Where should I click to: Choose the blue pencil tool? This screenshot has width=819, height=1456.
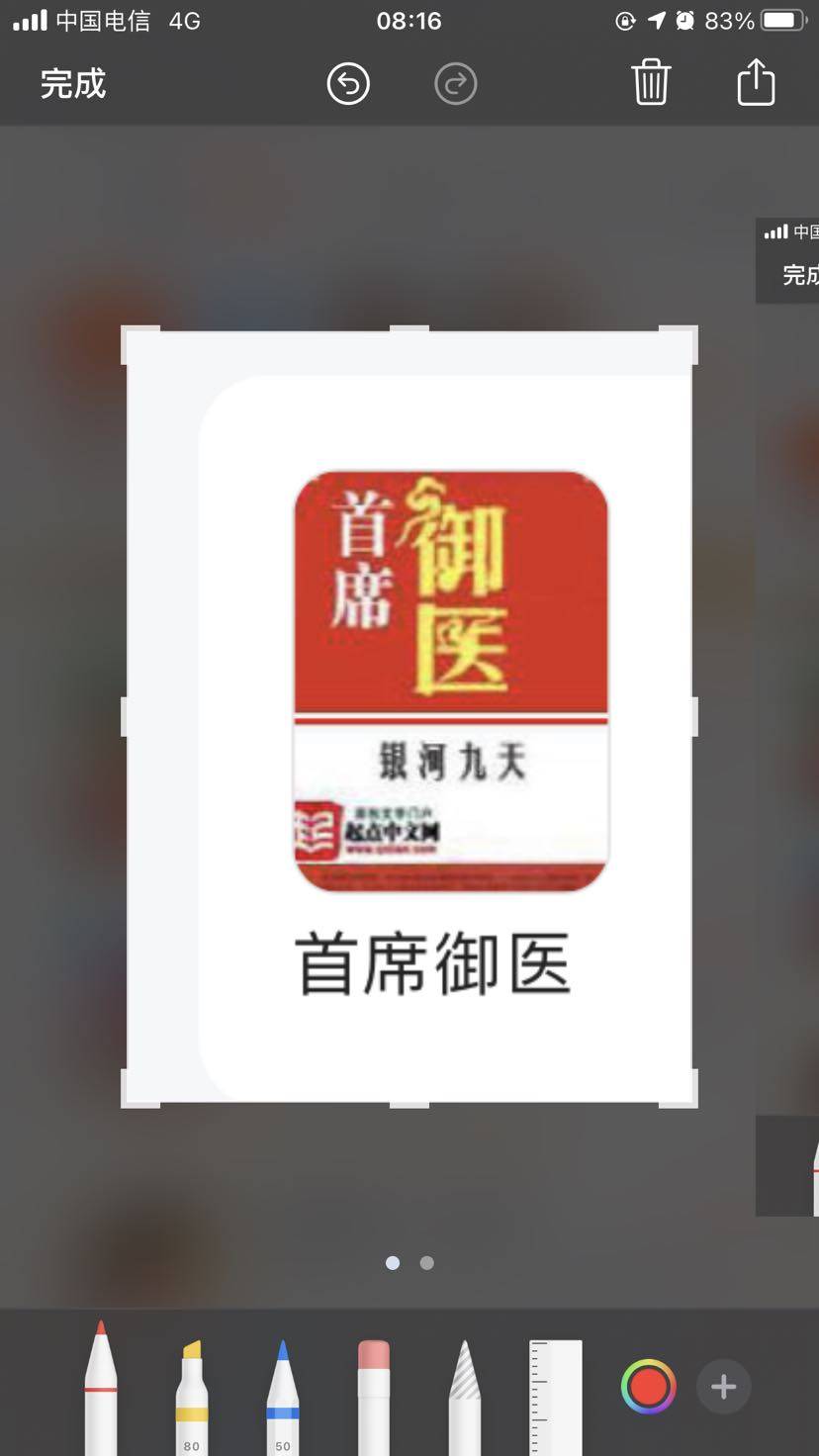pyautogui.click(x=283, y=1397)
